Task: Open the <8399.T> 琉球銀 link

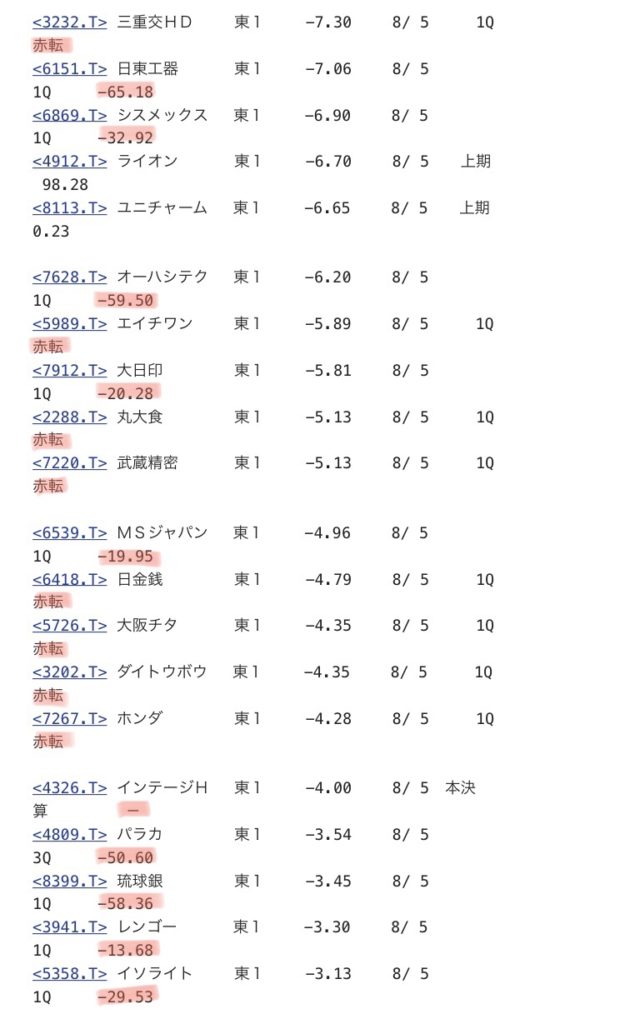Action: tap(70, 881)
